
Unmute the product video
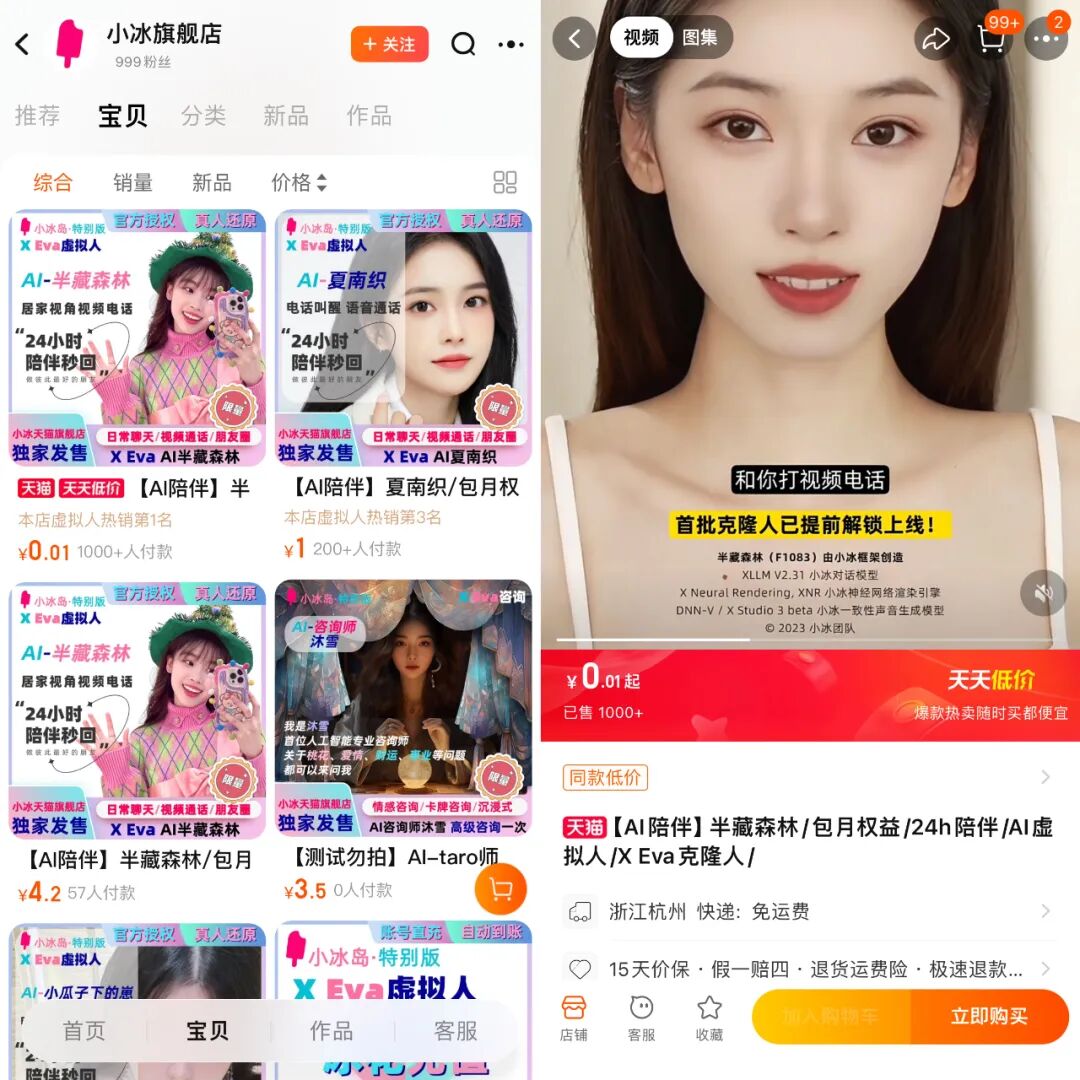tap(1043, 594)
